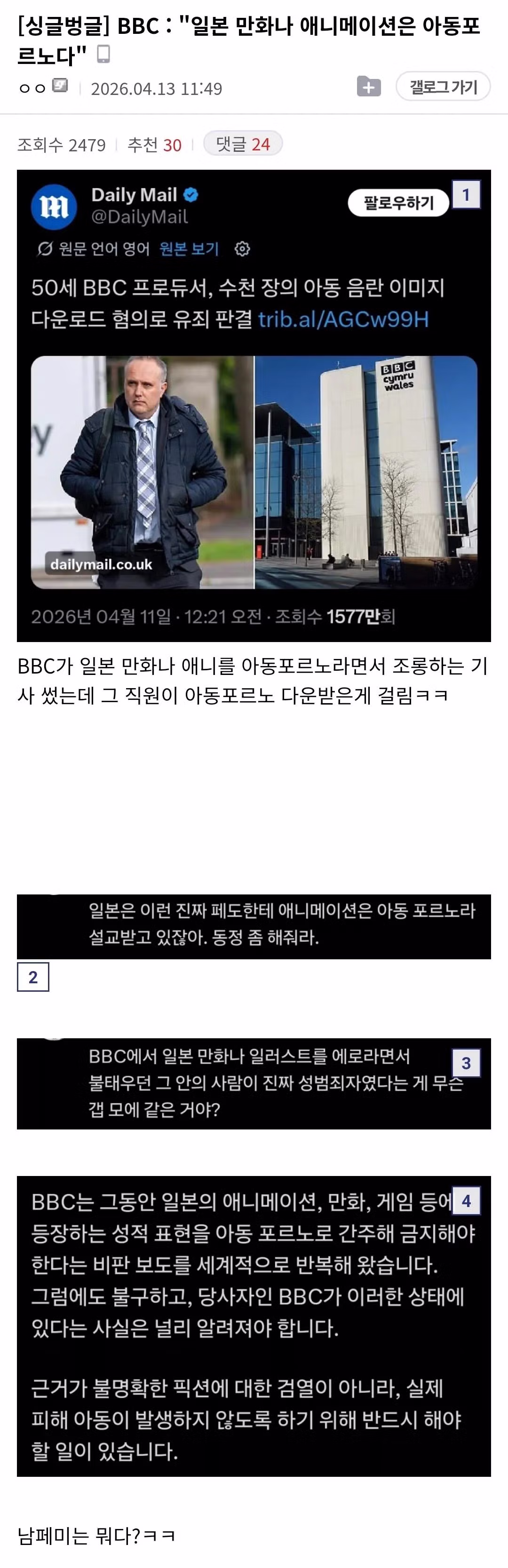508x1568 pixels.
Task: Open the image starting with BBC는 그동안
Action: [x=254, y=1327]
